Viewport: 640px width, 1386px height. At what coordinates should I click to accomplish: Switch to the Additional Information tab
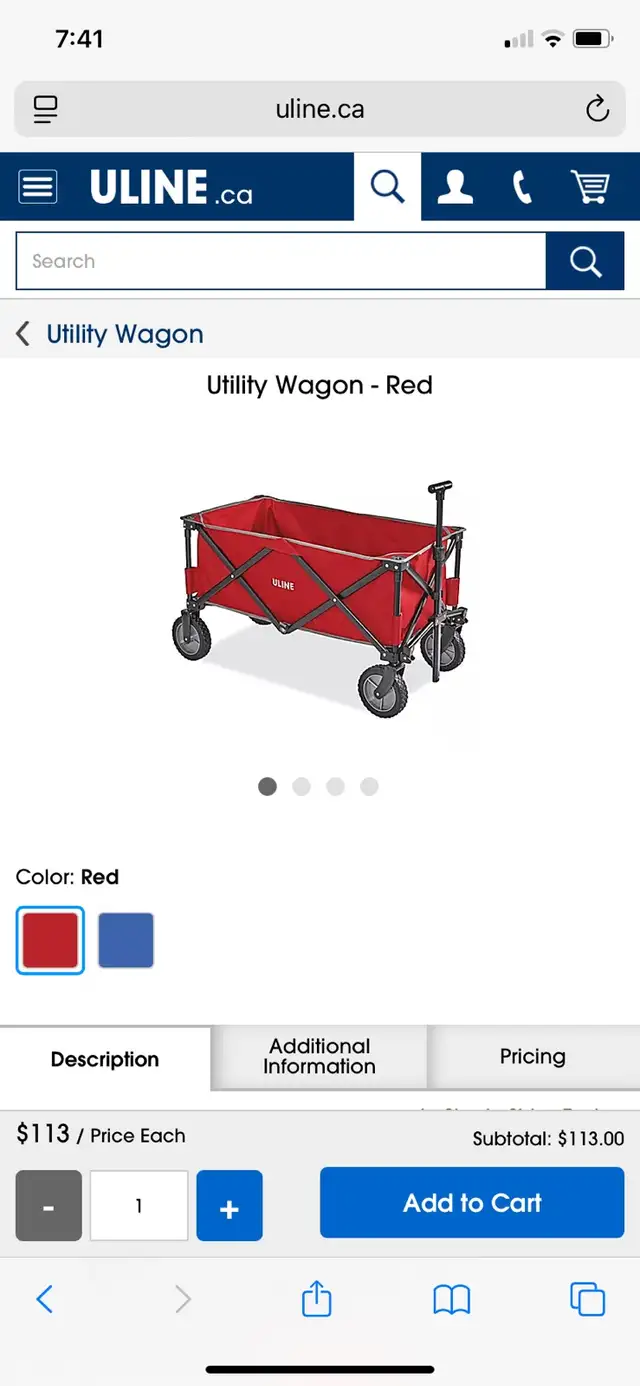point(319,1057)
